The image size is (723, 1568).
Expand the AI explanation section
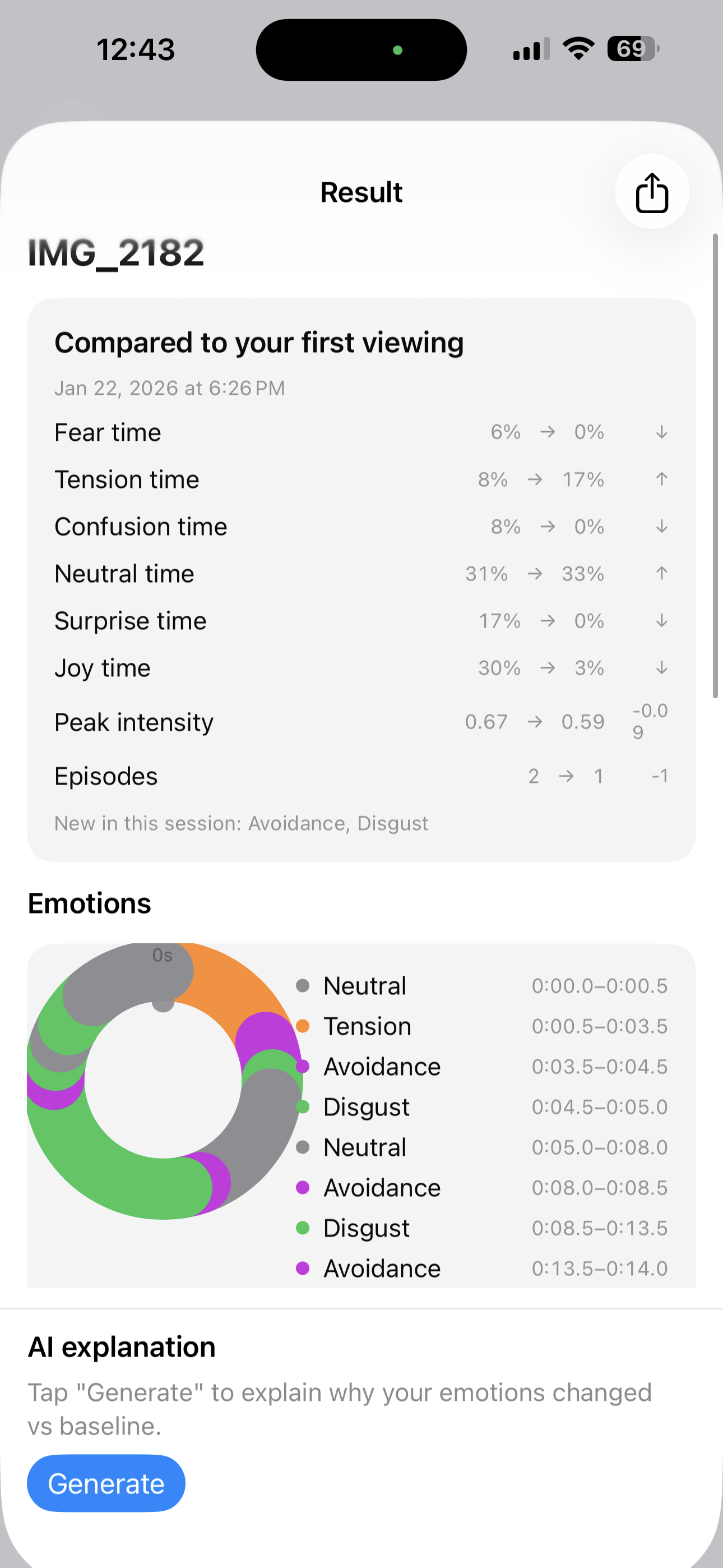pos(122,1346)
